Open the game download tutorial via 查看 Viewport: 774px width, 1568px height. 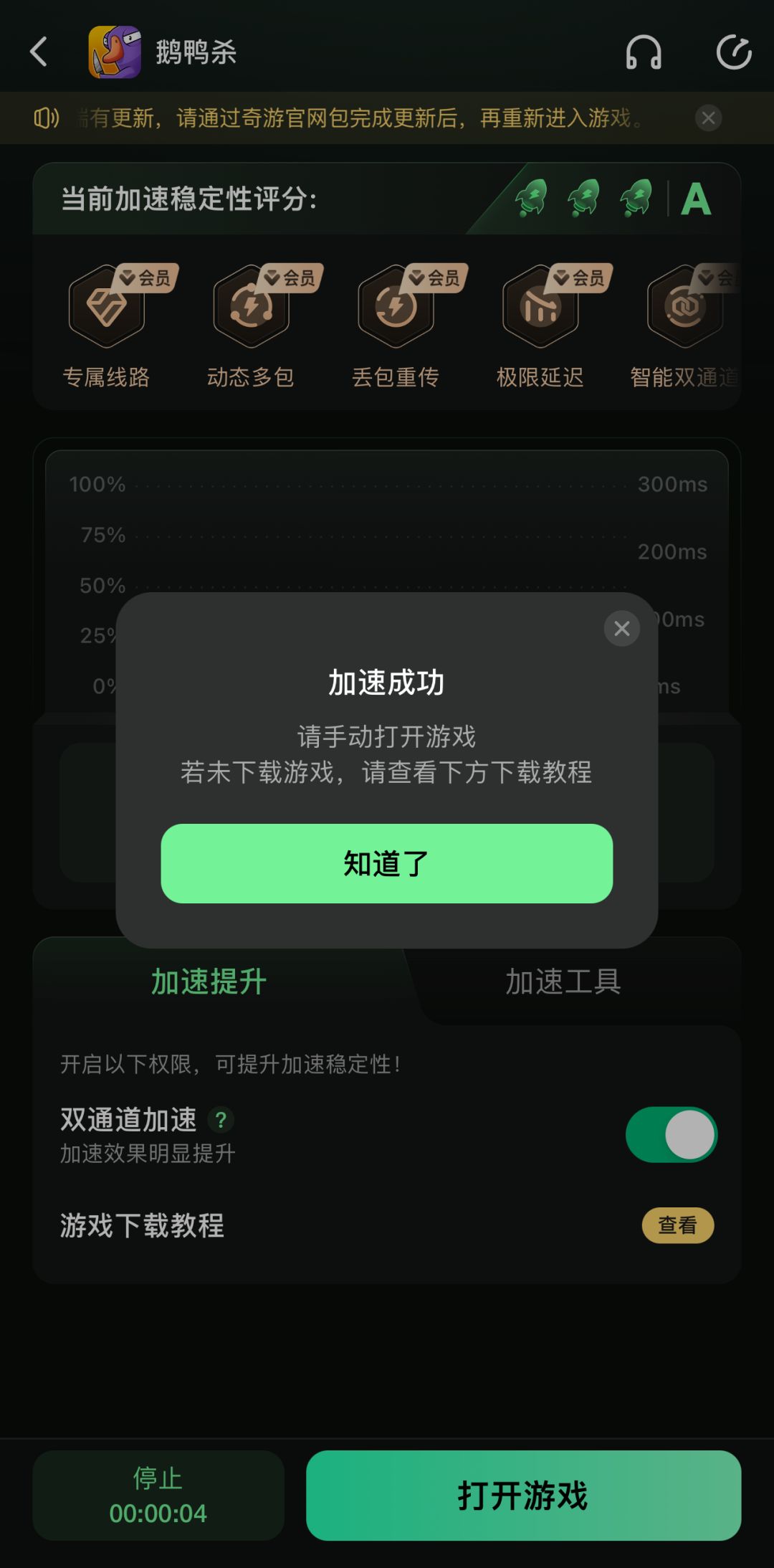click(x=677, y=1227)
